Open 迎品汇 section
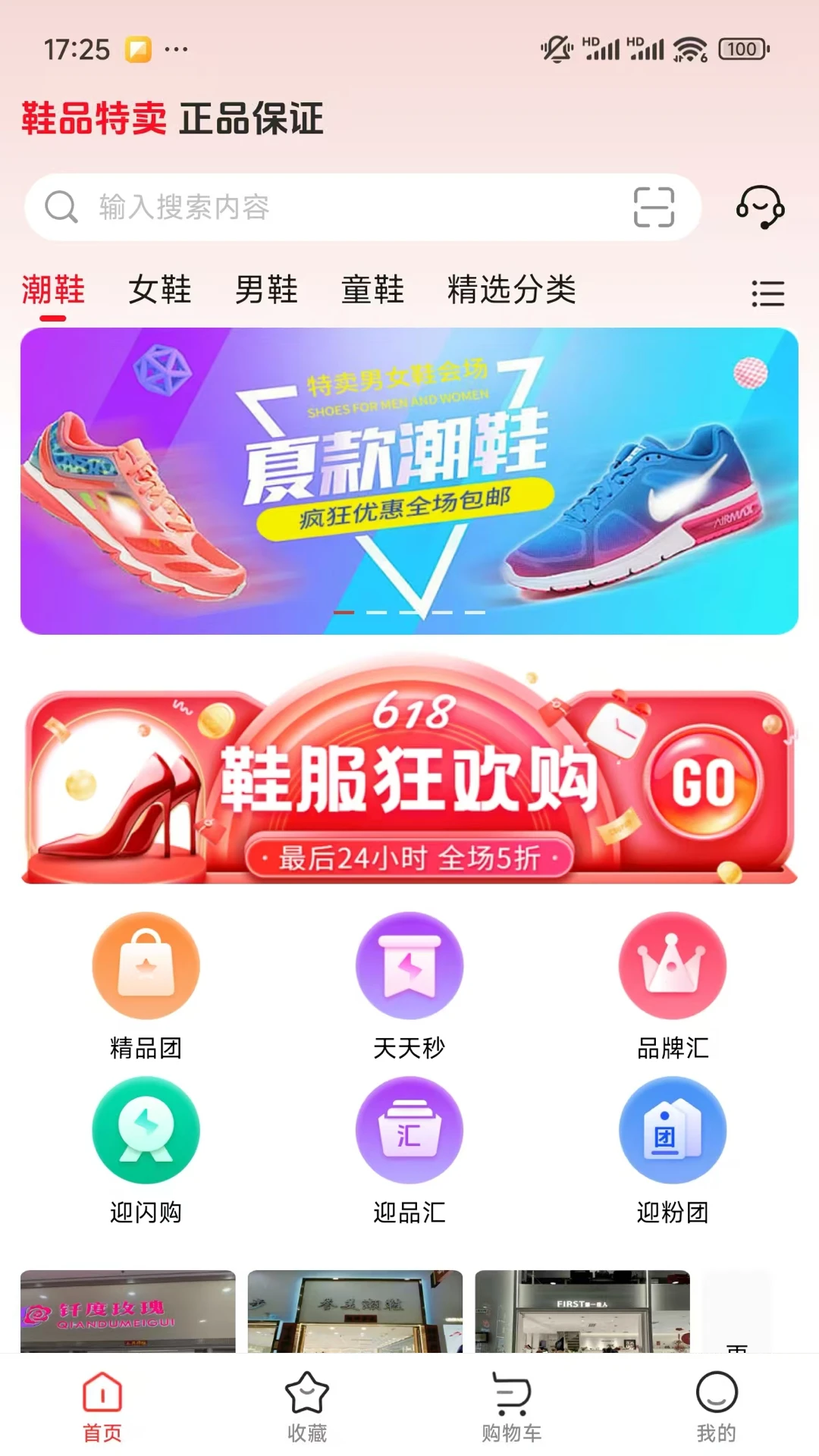This screenshot has width=819, height=1456. pos(409,1150)
